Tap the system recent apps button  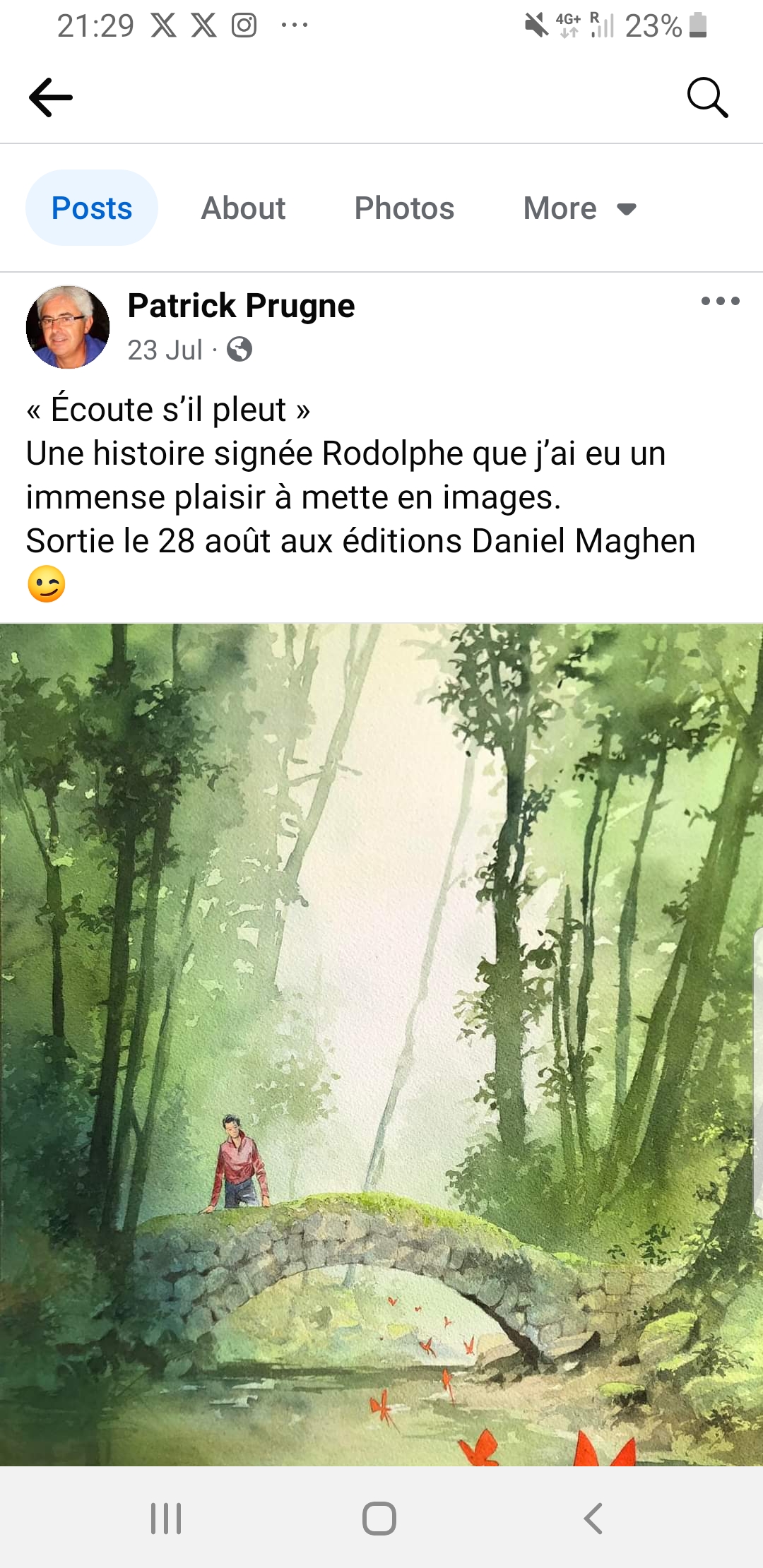pyautogui.click(x=166, y=1518)
